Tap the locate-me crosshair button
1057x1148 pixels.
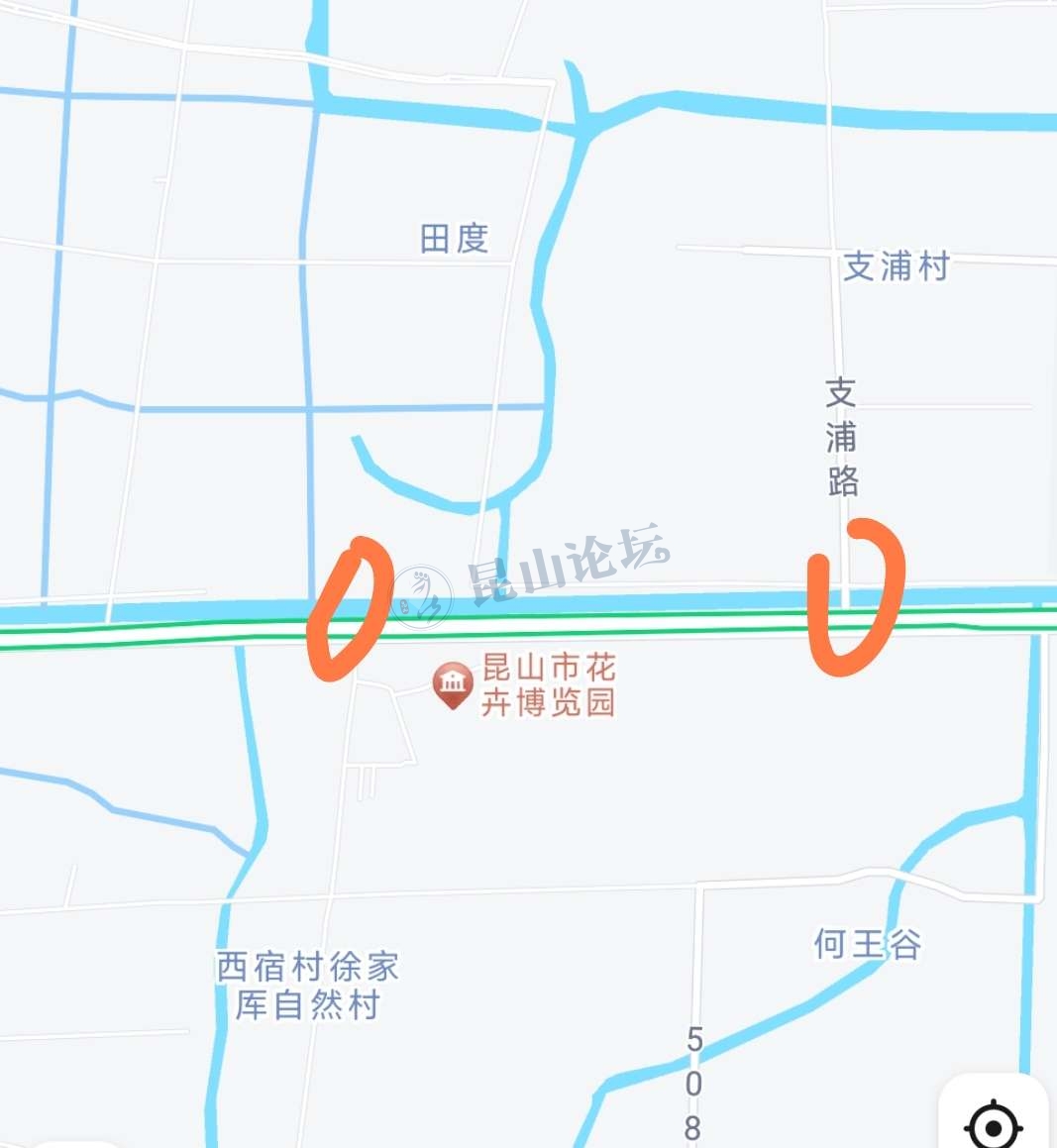coord(994,1123)
